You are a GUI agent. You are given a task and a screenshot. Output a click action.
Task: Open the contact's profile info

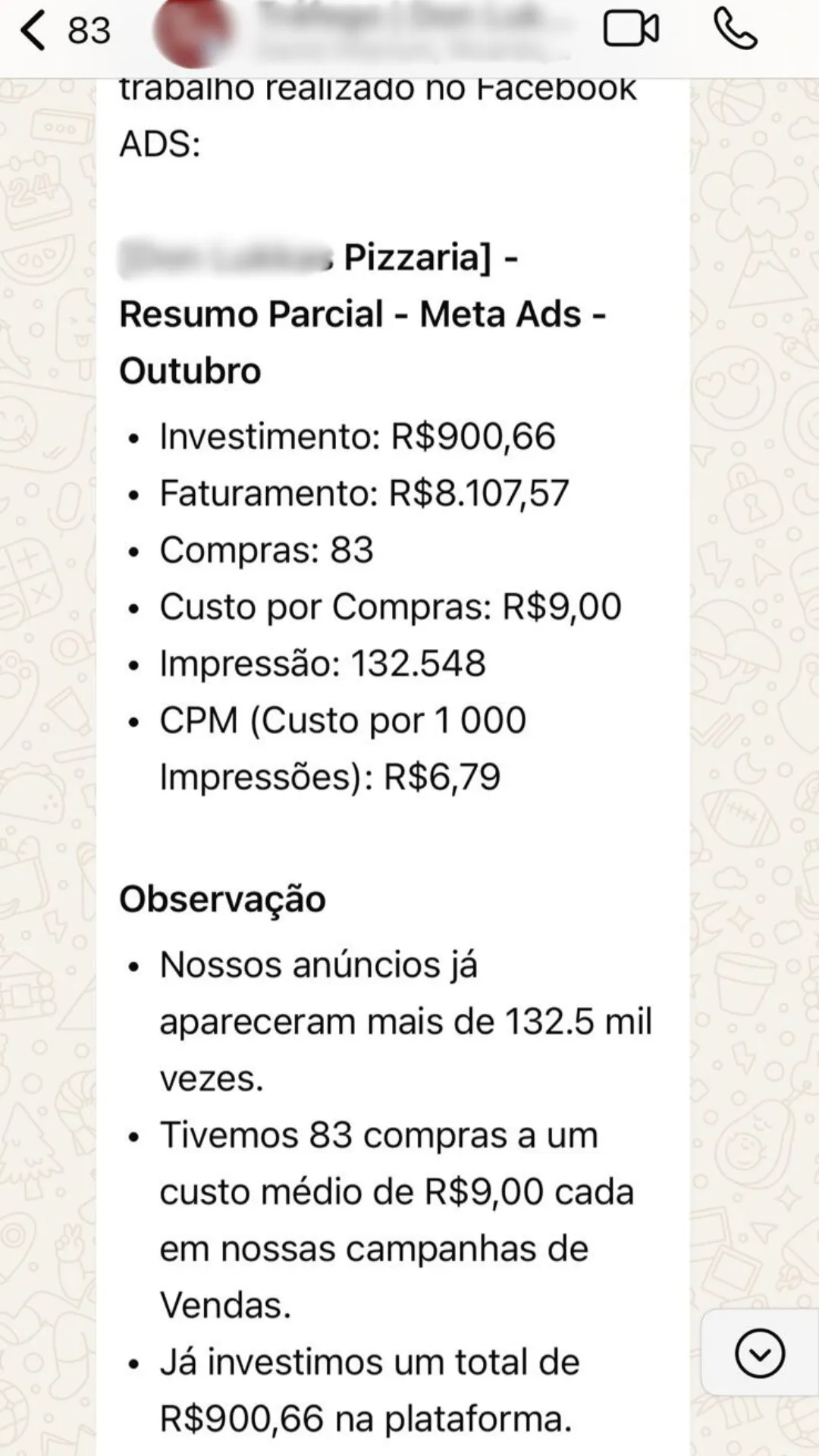pyautogui.click(x=394, y=30)
